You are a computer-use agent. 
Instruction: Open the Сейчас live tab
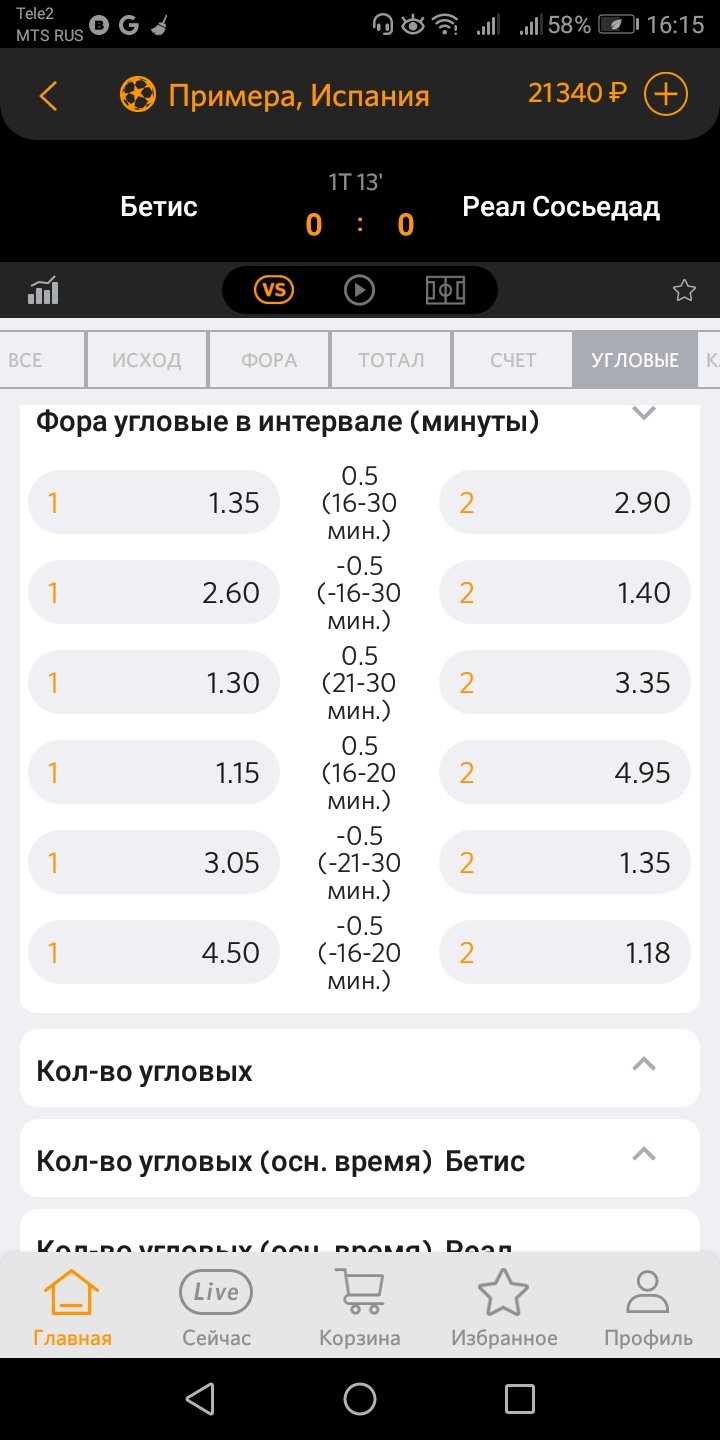pos(216,1308)
